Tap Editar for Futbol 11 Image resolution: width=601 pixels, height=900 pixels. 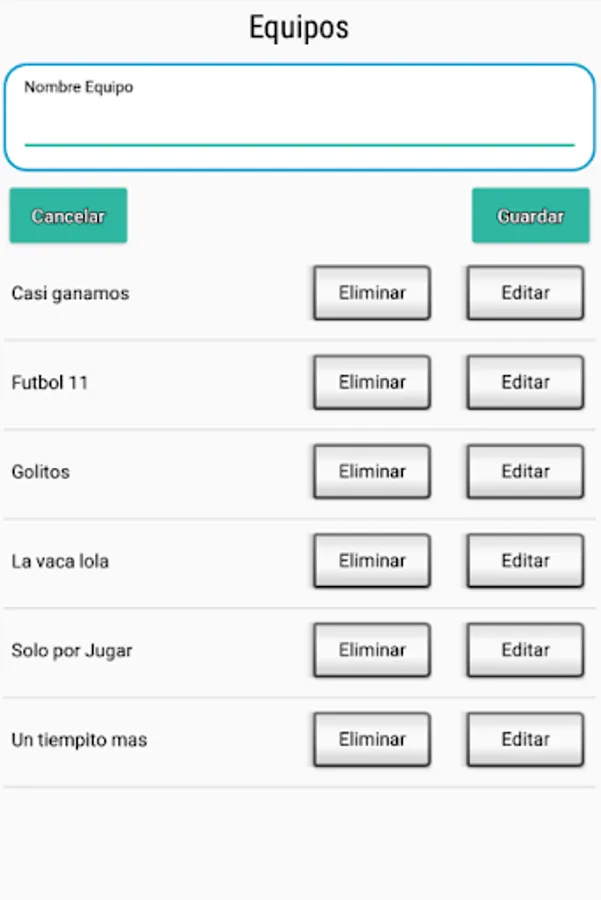tap(525, 382)
